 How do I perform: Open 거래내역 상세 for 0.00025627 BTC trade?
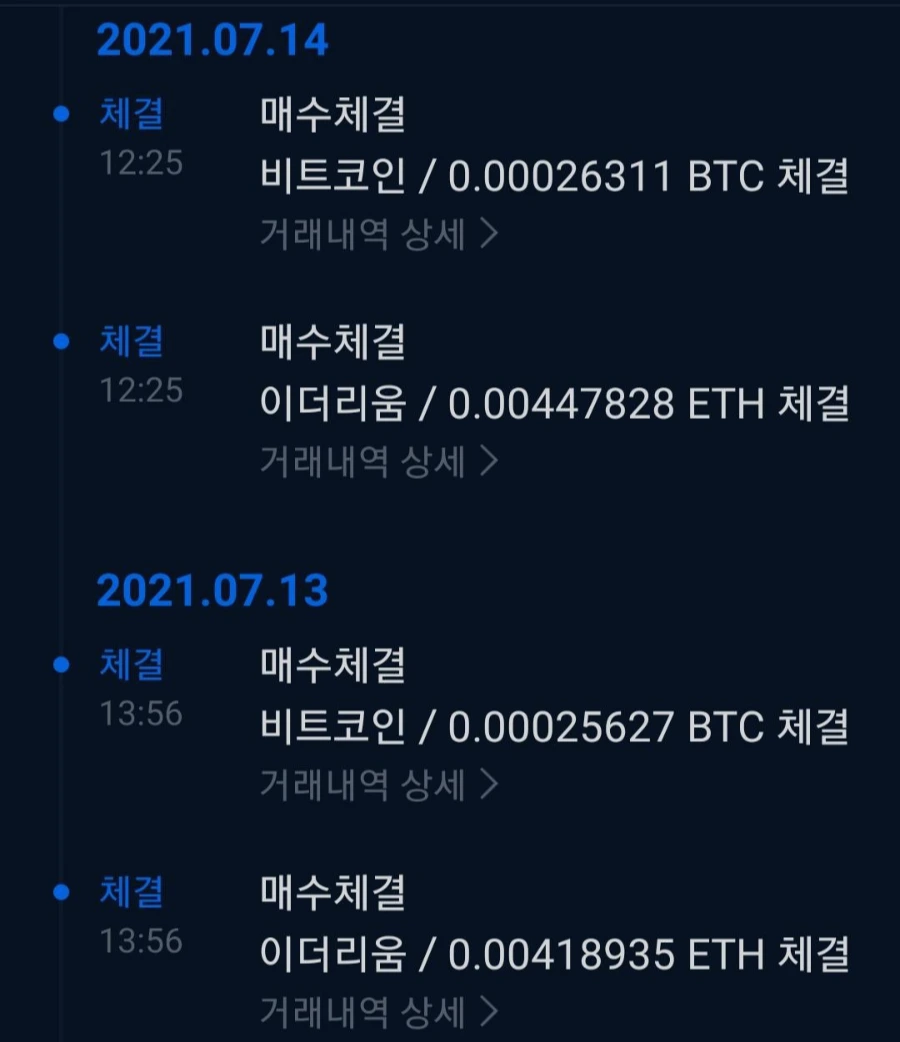[x=378, y=785]
